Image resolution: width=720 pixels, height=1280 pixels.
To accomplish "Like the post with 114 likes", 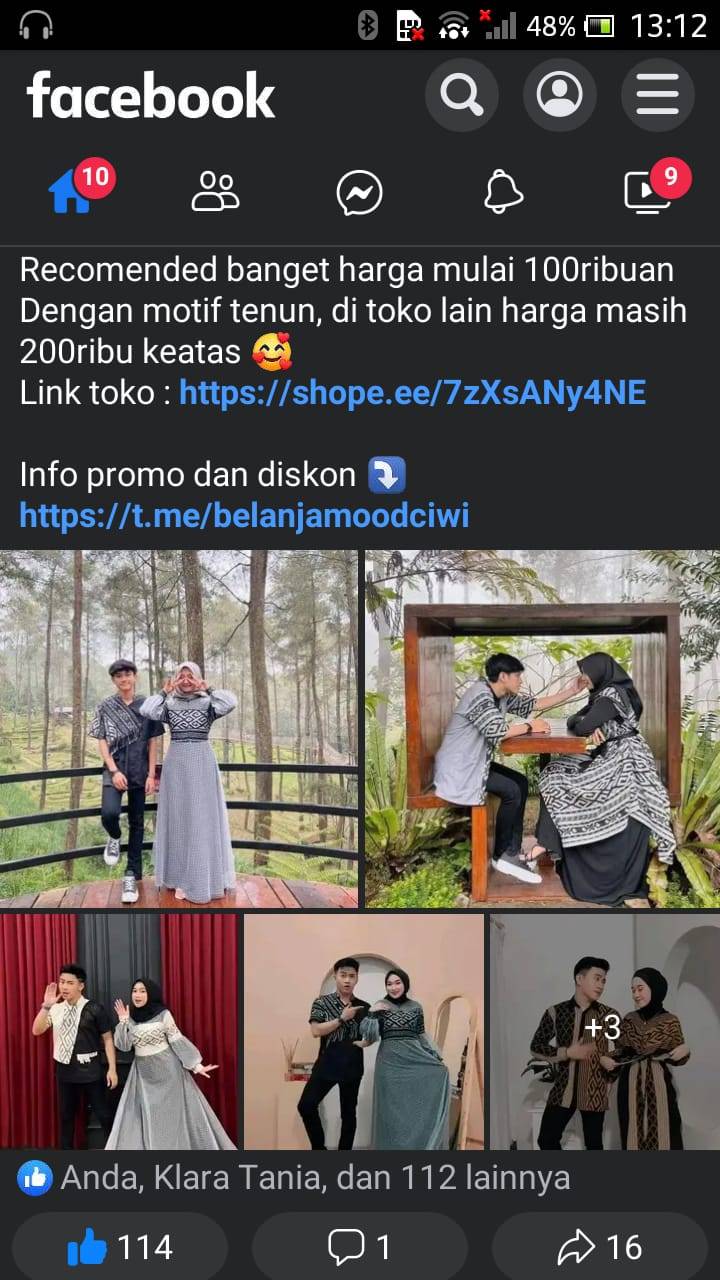I will point(120,1247).
